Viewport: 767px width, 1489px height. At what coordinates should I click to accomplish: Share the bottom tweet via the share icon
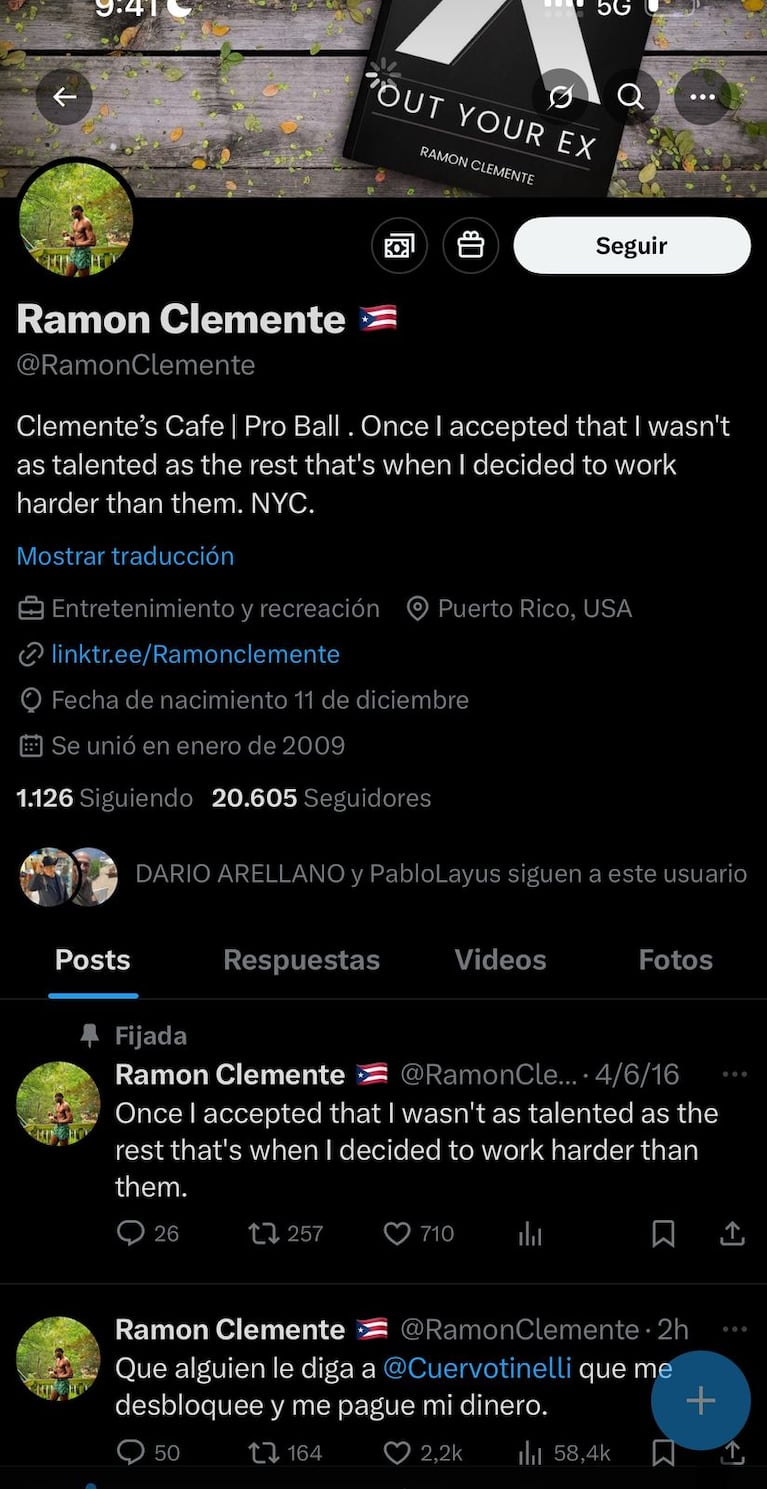(x=731, y=1452)
